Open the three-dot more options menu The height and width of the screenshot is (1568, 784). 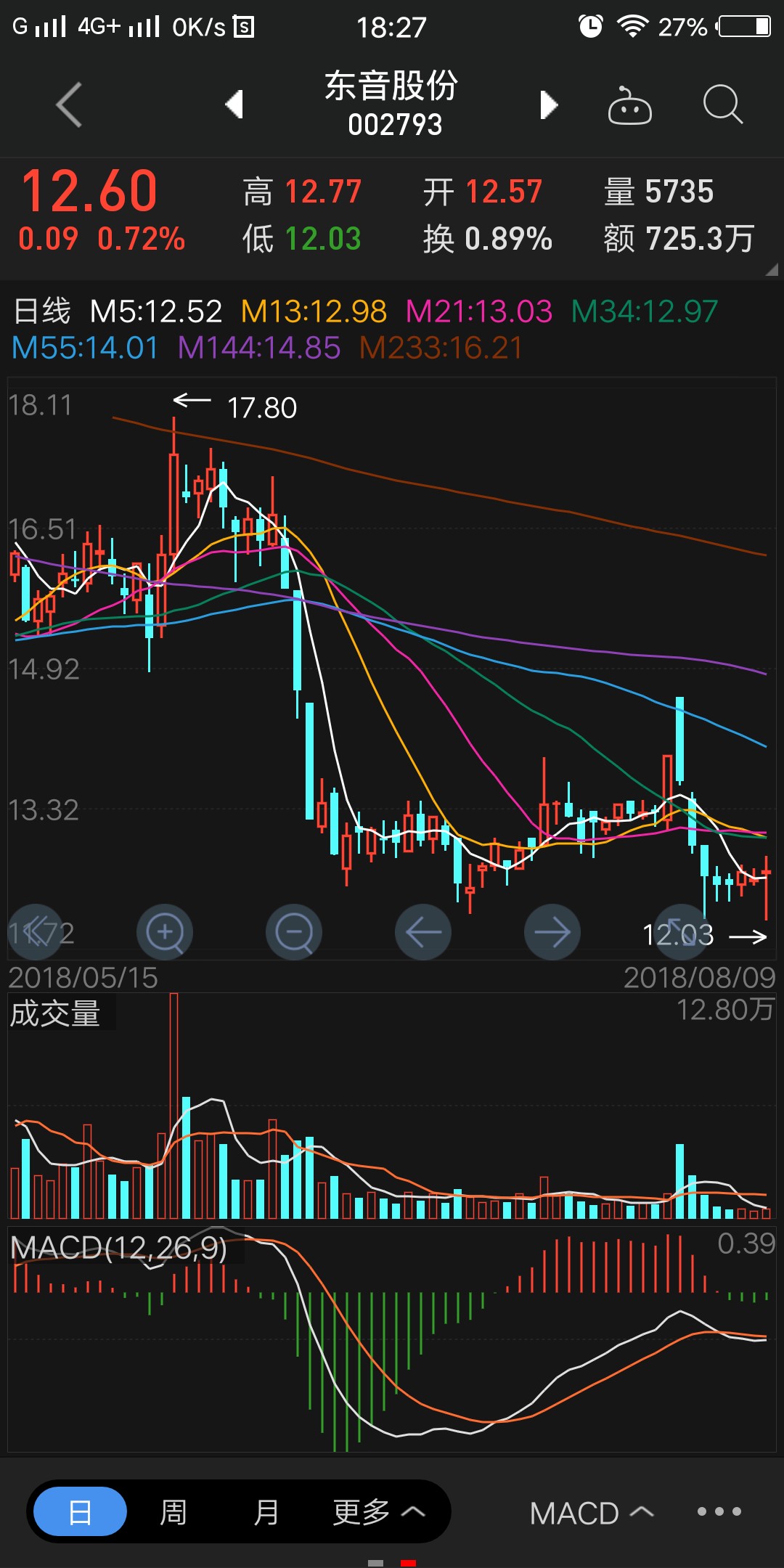coord(719,1512)
